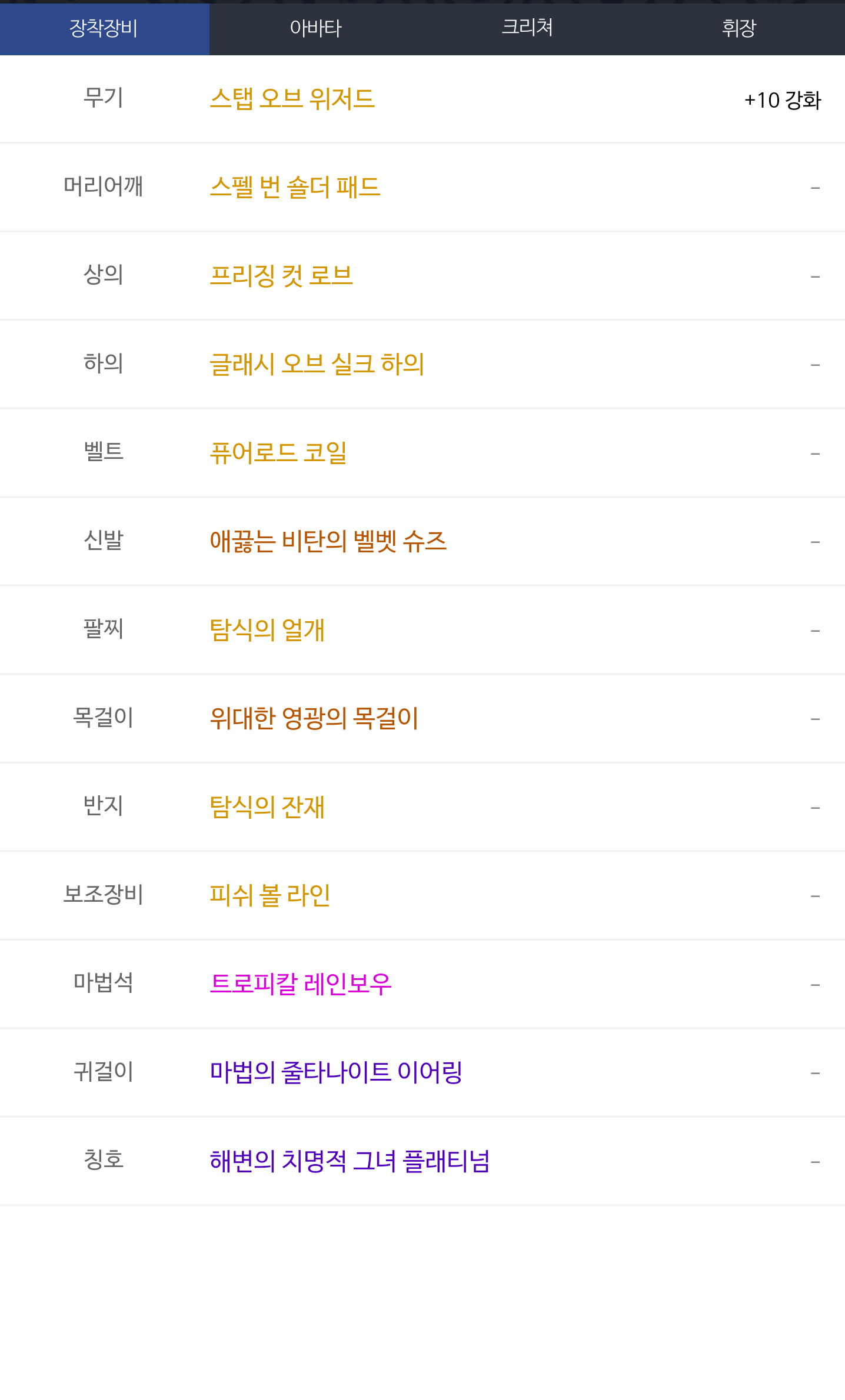
Task: View 스펠 번 숄더 패드 details
Action: point(295,188)
